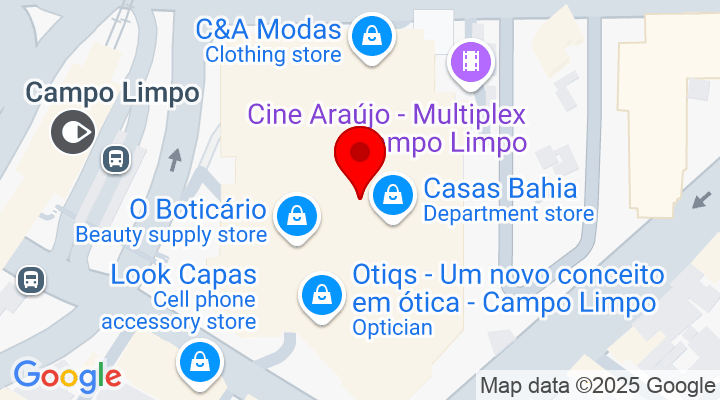Open the Google logo link
This screenshot has height=400, width=720.
67,376
